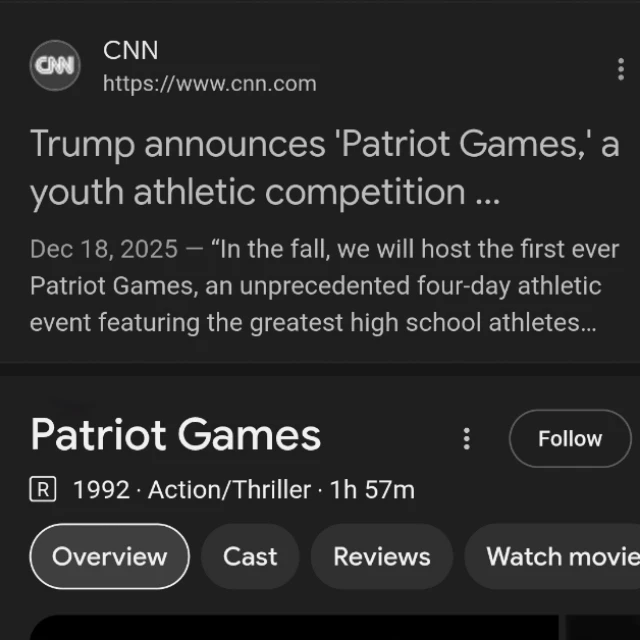This screenshot has width=640, height=640.
Task: Select the Overview chip
Action: tap(109, 556)
